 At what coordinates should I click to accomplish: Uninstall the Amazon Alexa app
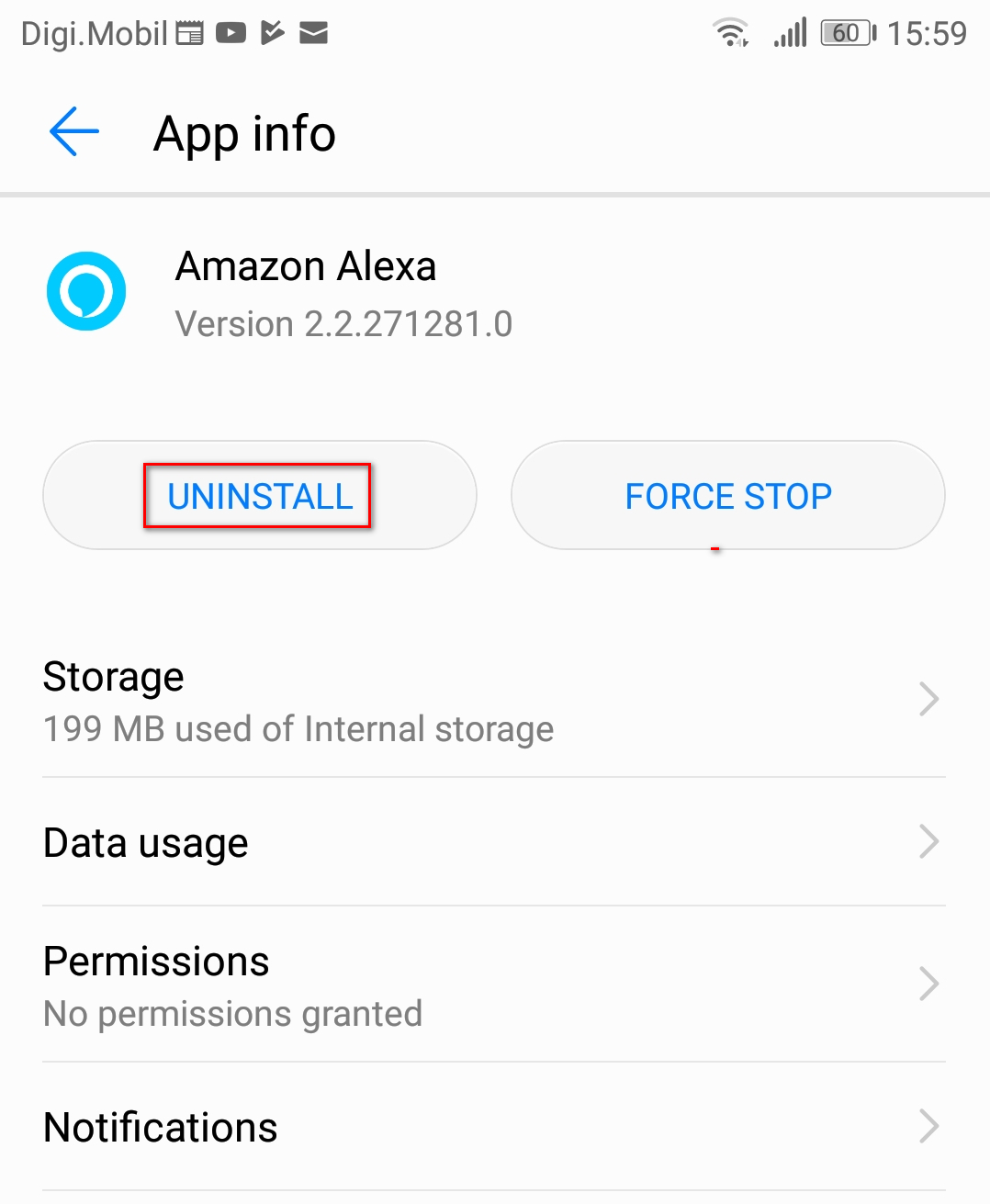pyautogui.click(x=259, y=496)
